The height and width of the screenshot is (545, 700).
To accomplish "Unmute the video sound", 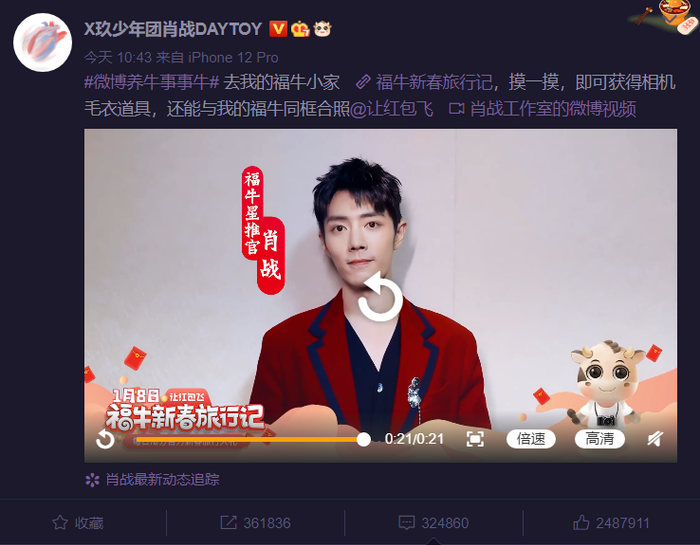I will click(x=655, y=439).
